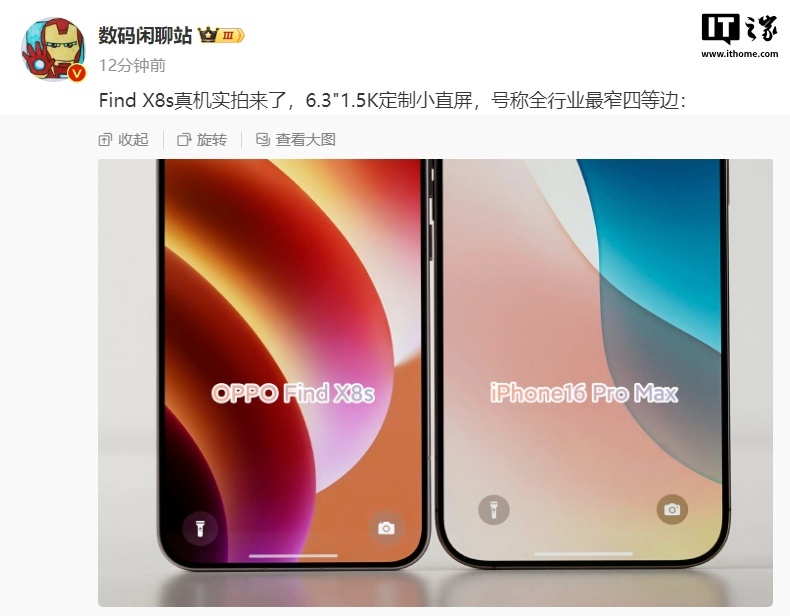Viewport: 790px width, 616px height.
Task: View the full-size image via 查看大图
Action: point(297,140)
